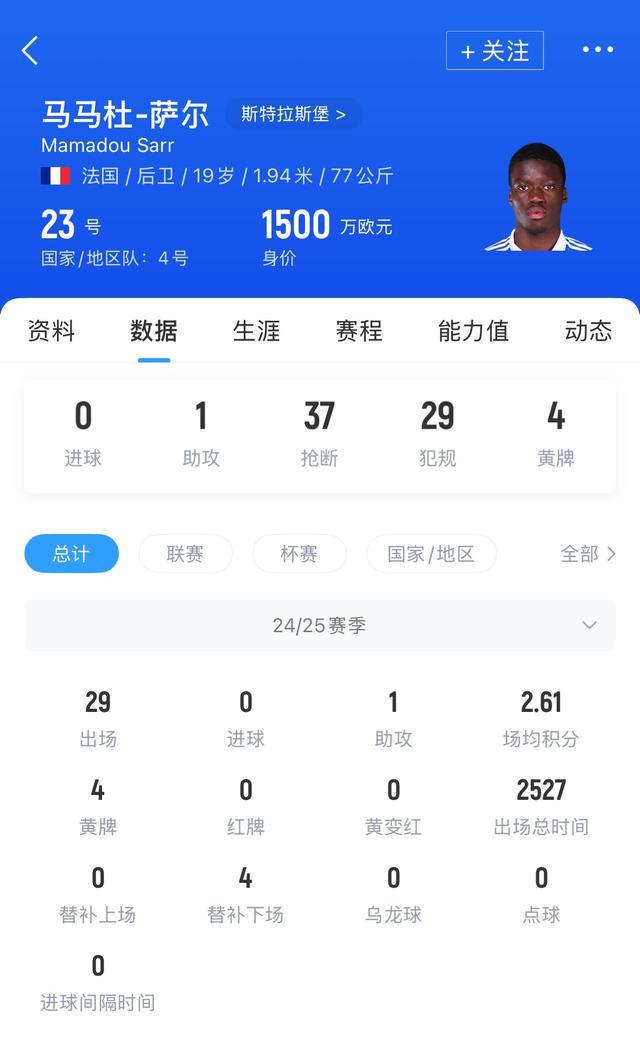Open the 全部 link
Screen dimensions: 640x1037
pyautogui.click(x=588, y=554)
